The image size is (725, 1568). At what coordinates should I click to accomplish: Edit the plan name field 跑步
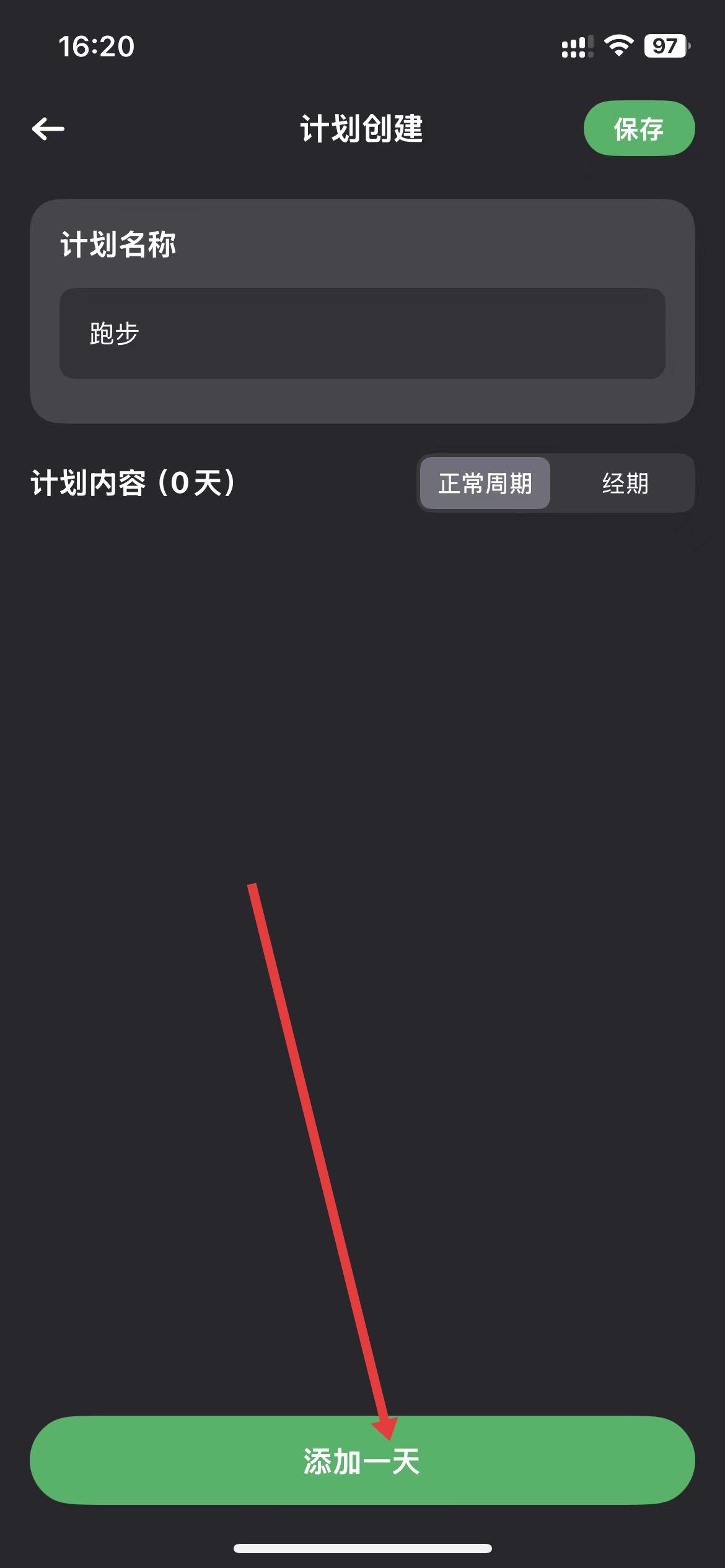[x=362, y=333]
